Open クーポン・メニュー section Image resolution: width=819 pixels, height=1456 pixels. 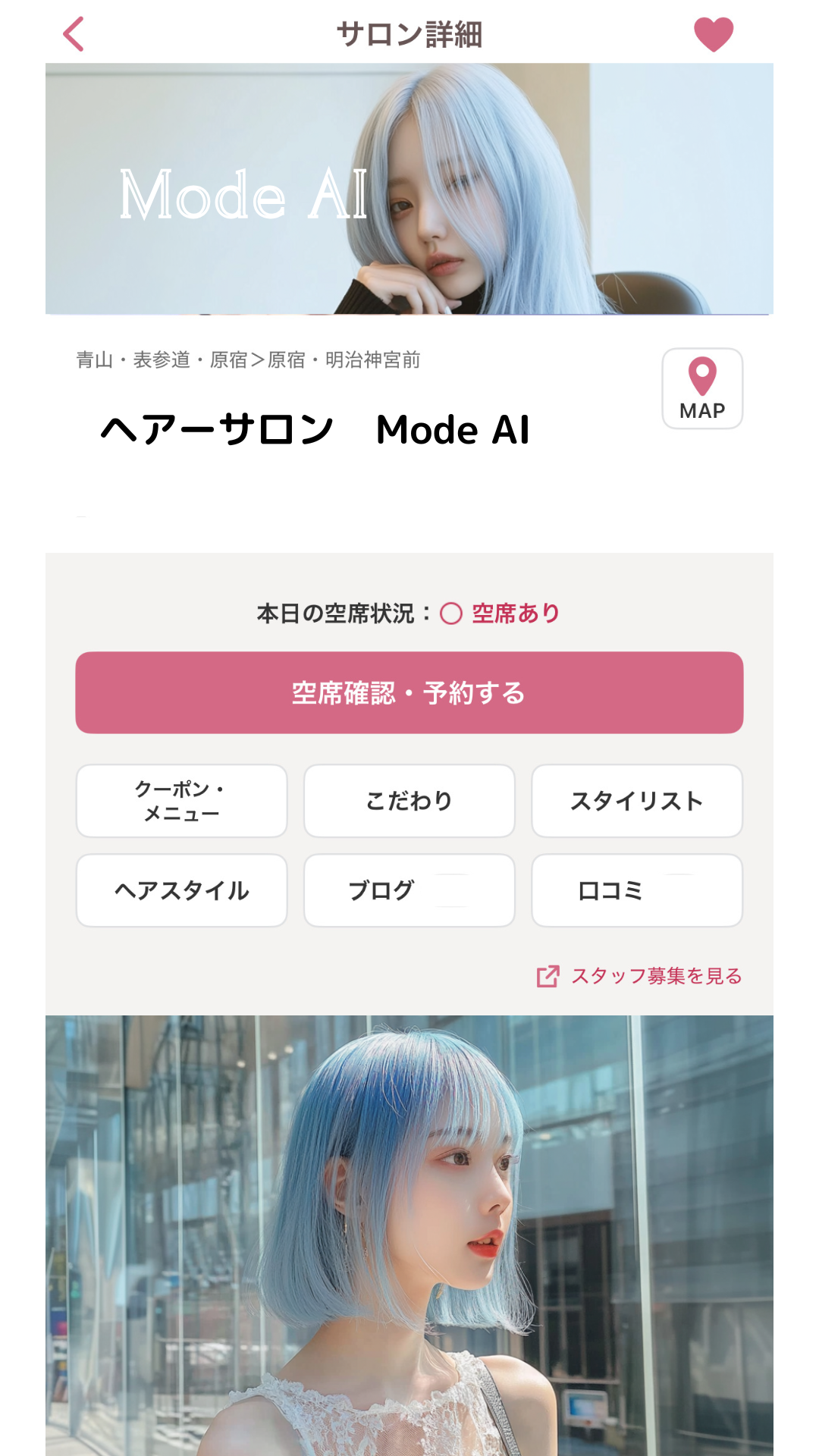181,801
